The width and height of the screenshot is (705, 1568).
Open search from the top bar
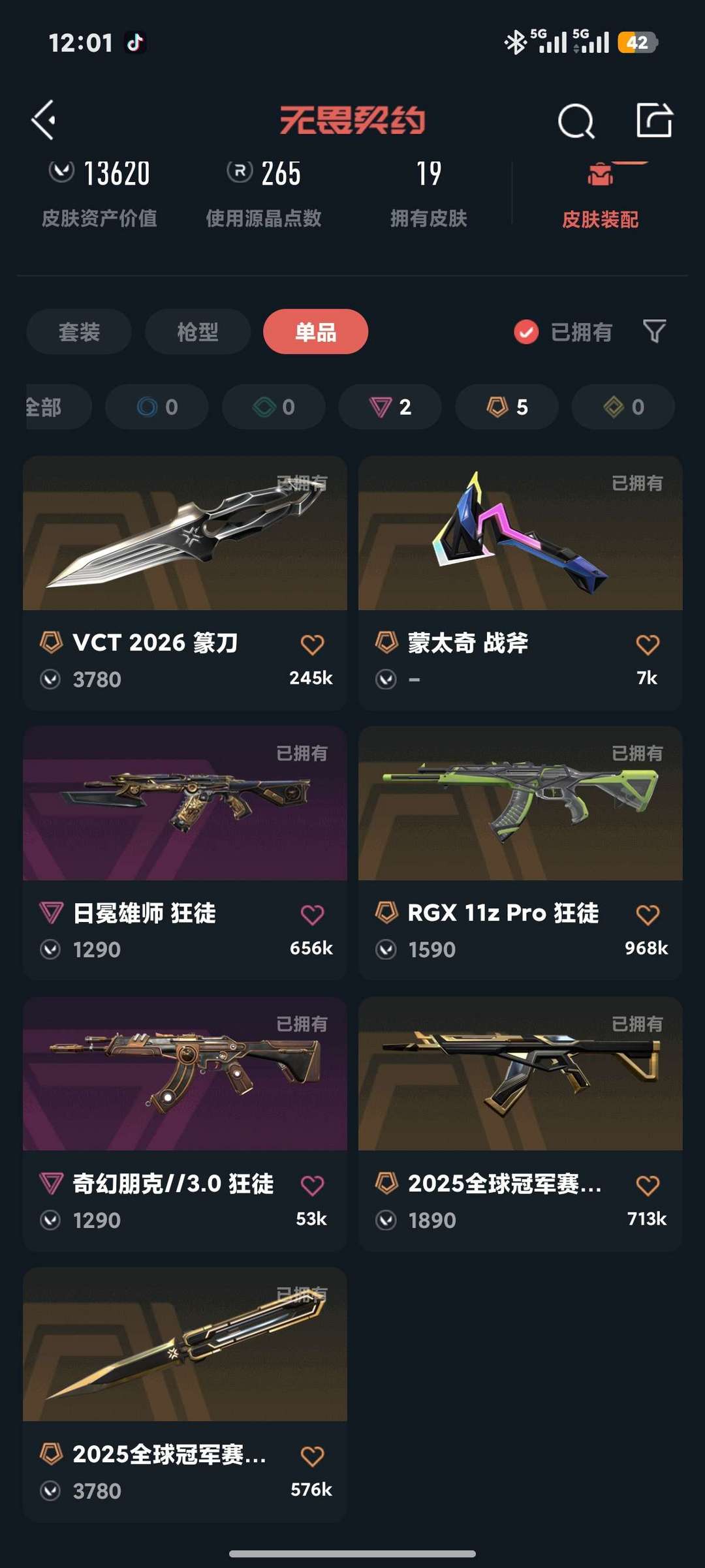pyautogui.click(x=576, y=121)
